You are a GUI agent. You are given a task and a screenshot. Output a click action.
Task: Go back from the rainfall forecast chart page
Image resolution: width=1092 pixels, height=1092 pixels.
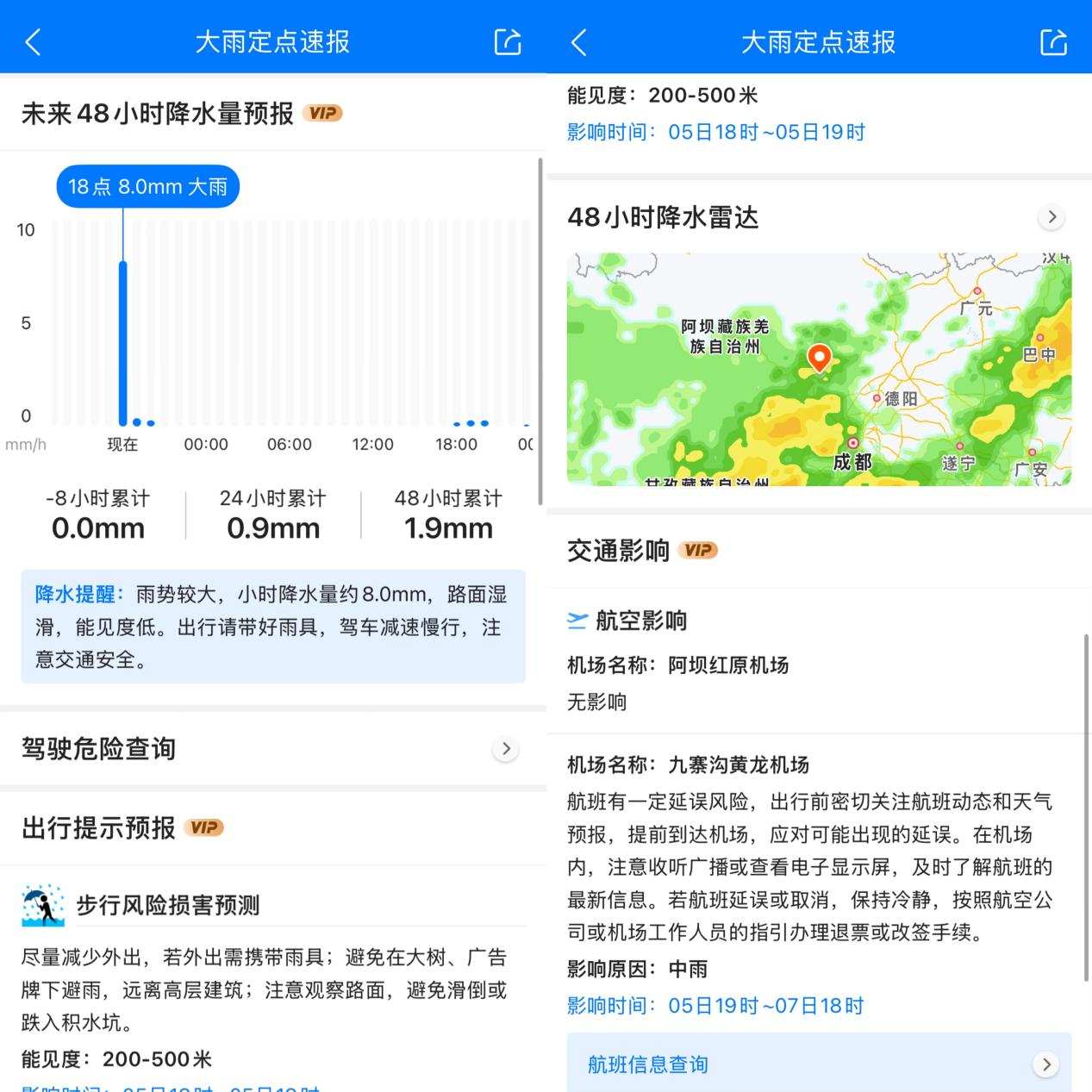[x=33, y=41]
